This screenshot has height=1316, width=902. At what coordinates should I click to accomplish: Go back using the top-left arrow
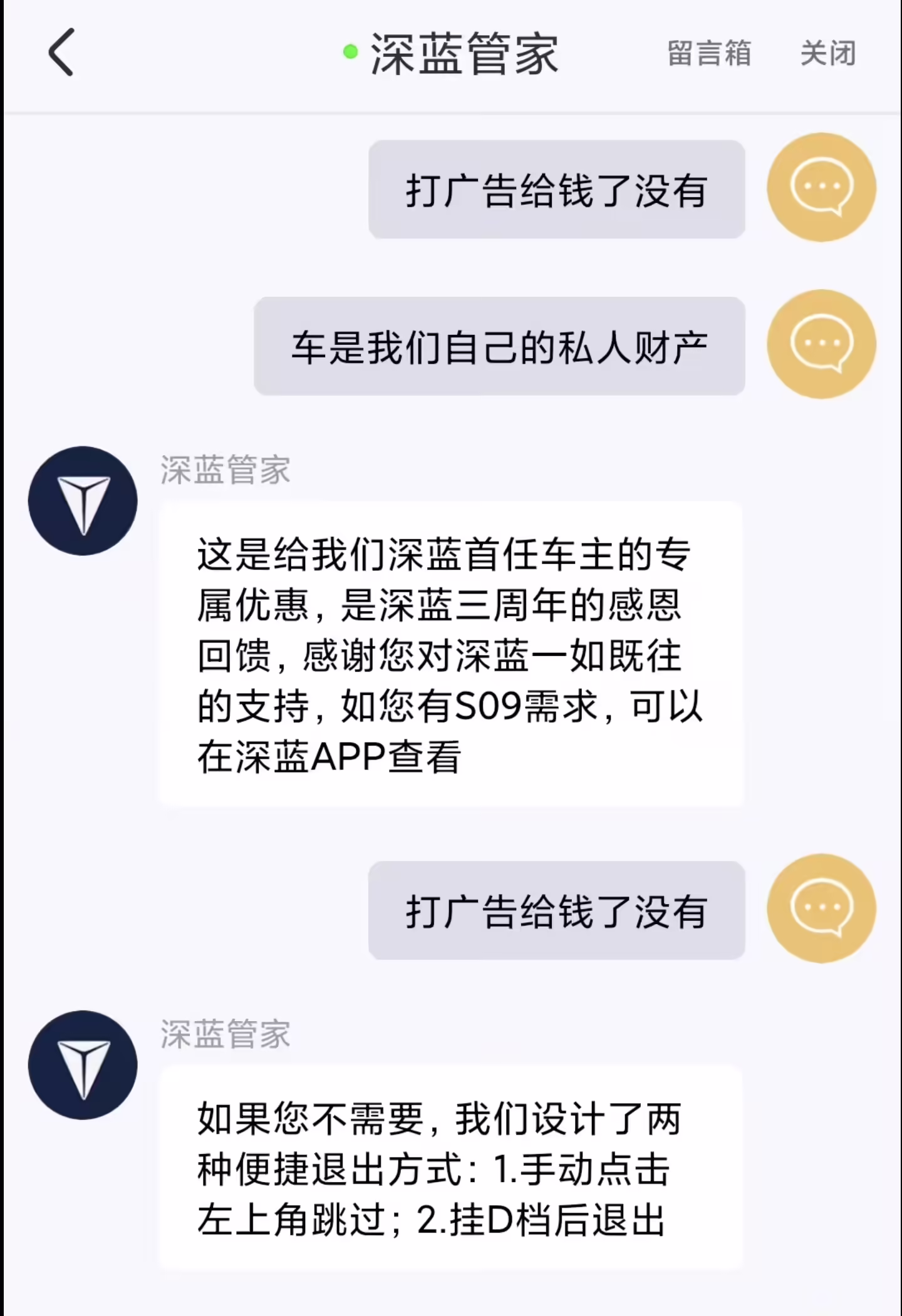click(61, 53)
